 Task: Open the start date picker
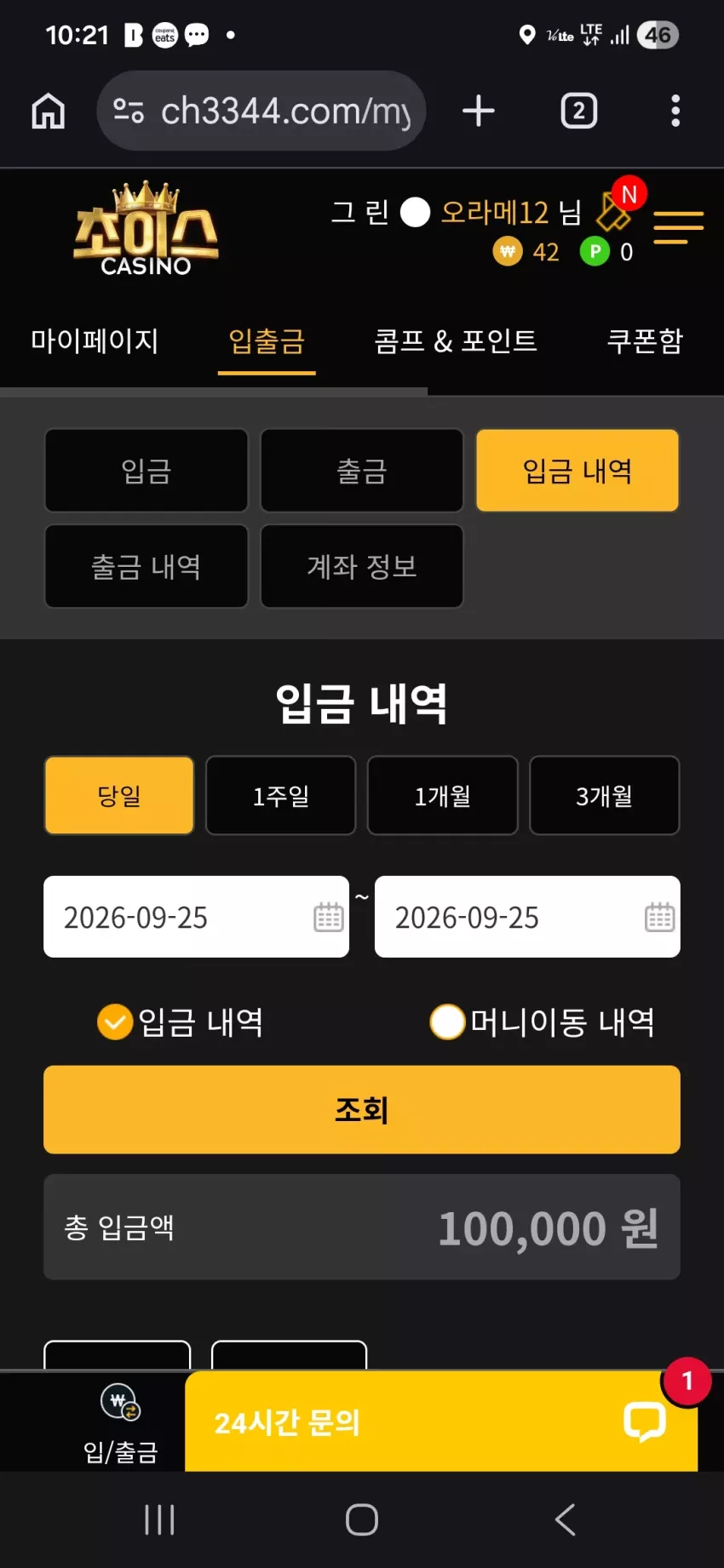coord(197,917)
